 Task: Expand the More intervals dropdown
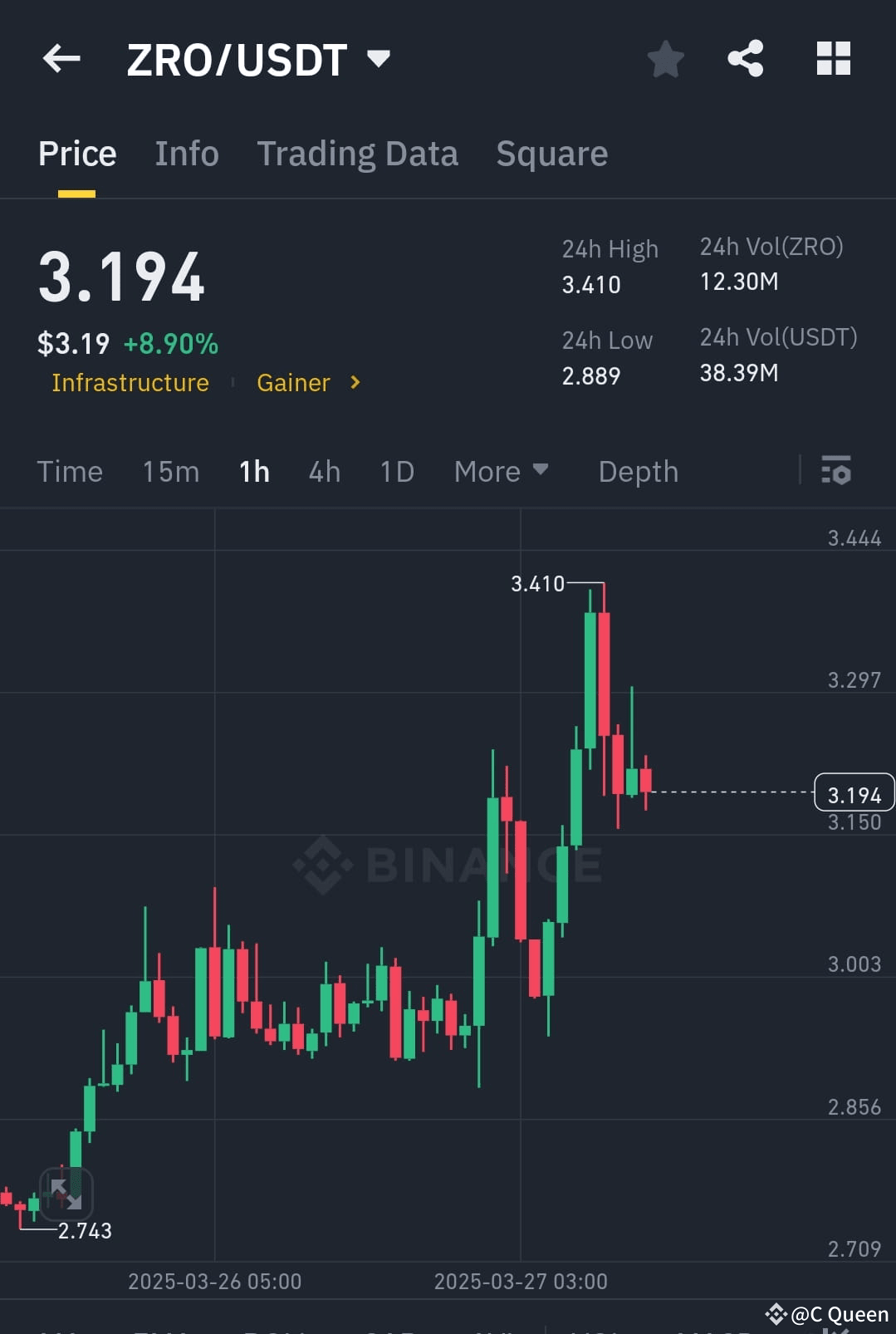click(502, 471)
